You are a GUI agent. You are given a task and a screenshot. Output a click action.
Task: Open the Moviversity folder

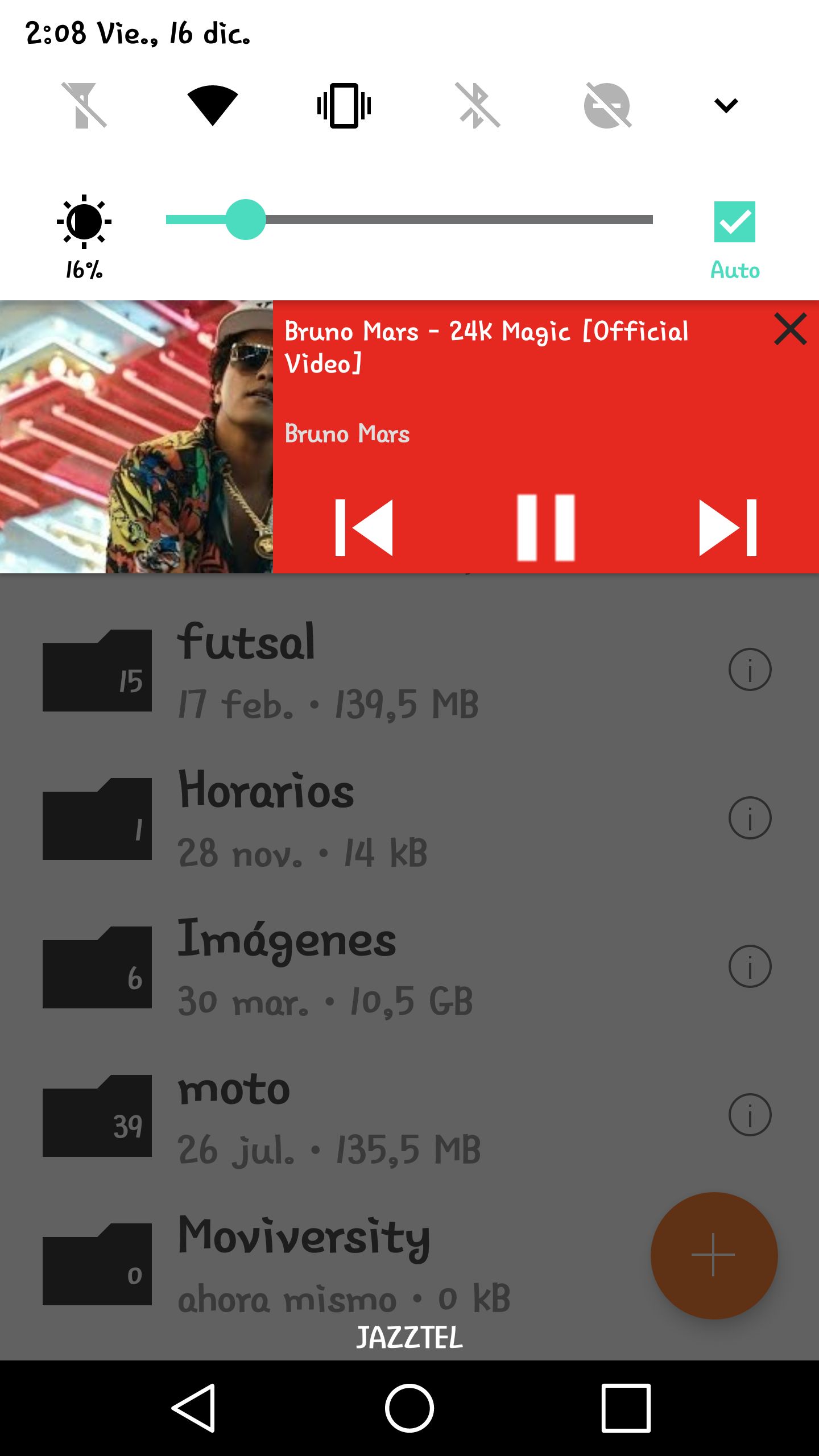click(x=304, y=1236)
